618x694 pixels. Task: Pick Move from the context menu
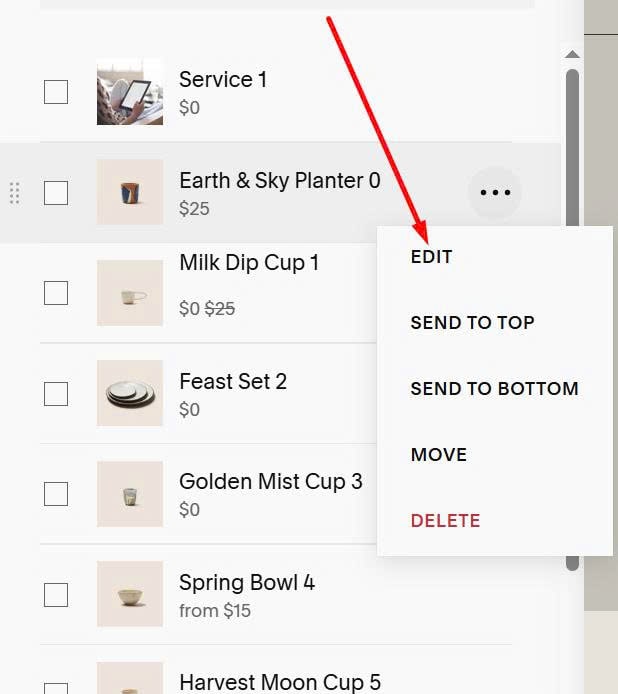(438, 455)
